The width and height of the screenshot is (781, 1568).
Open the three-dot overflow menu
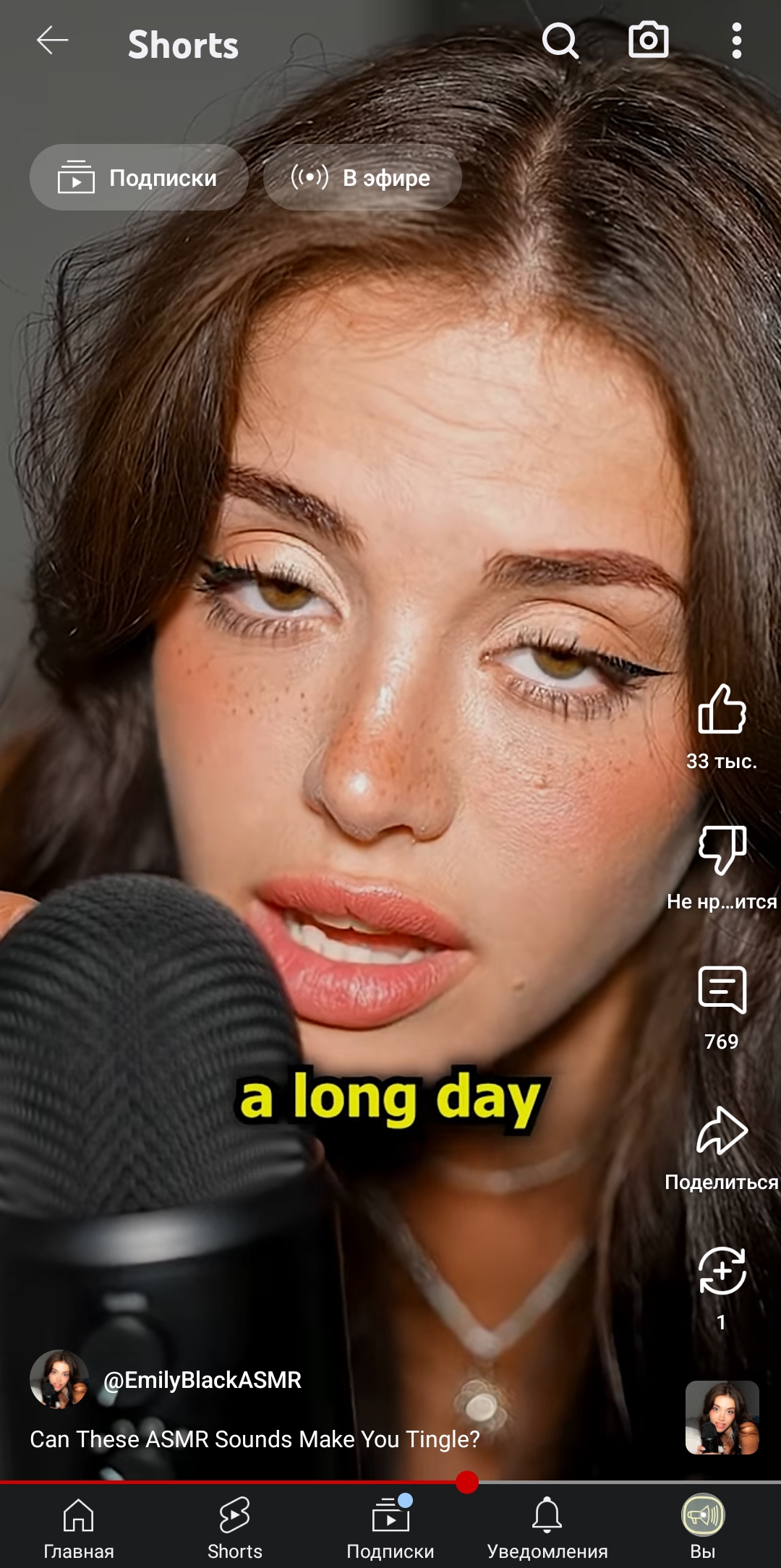[x=736, y=41]
